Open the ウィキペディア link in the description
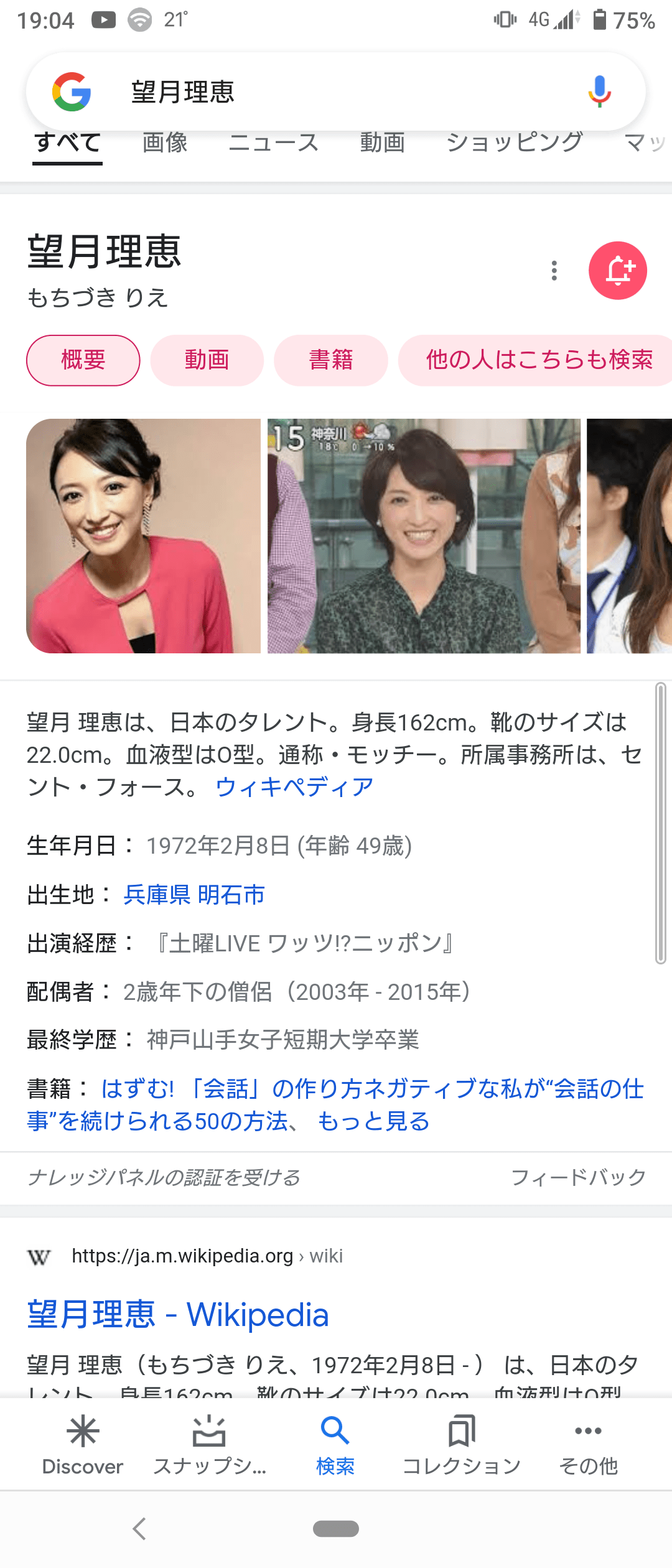 (x=294, y=787)
